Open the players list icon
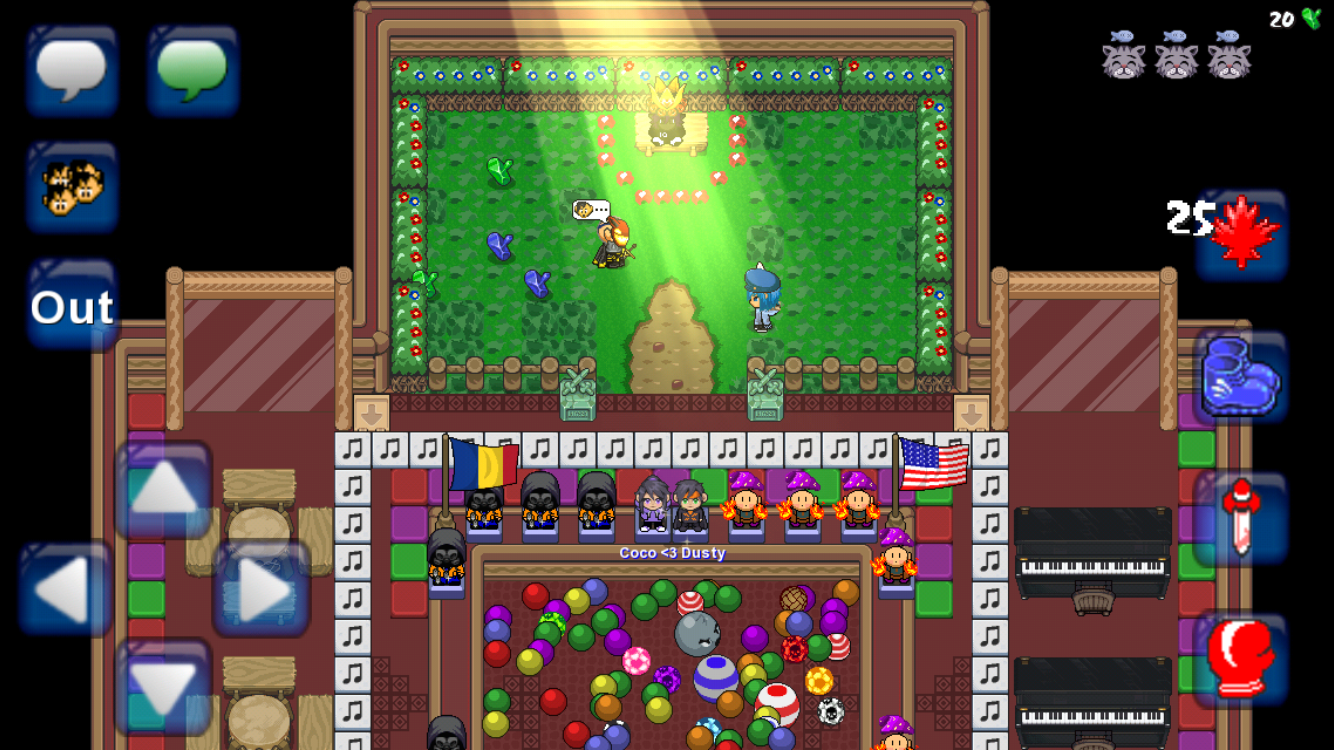Viewport: 1334px width, 750px height. point(72,187)
